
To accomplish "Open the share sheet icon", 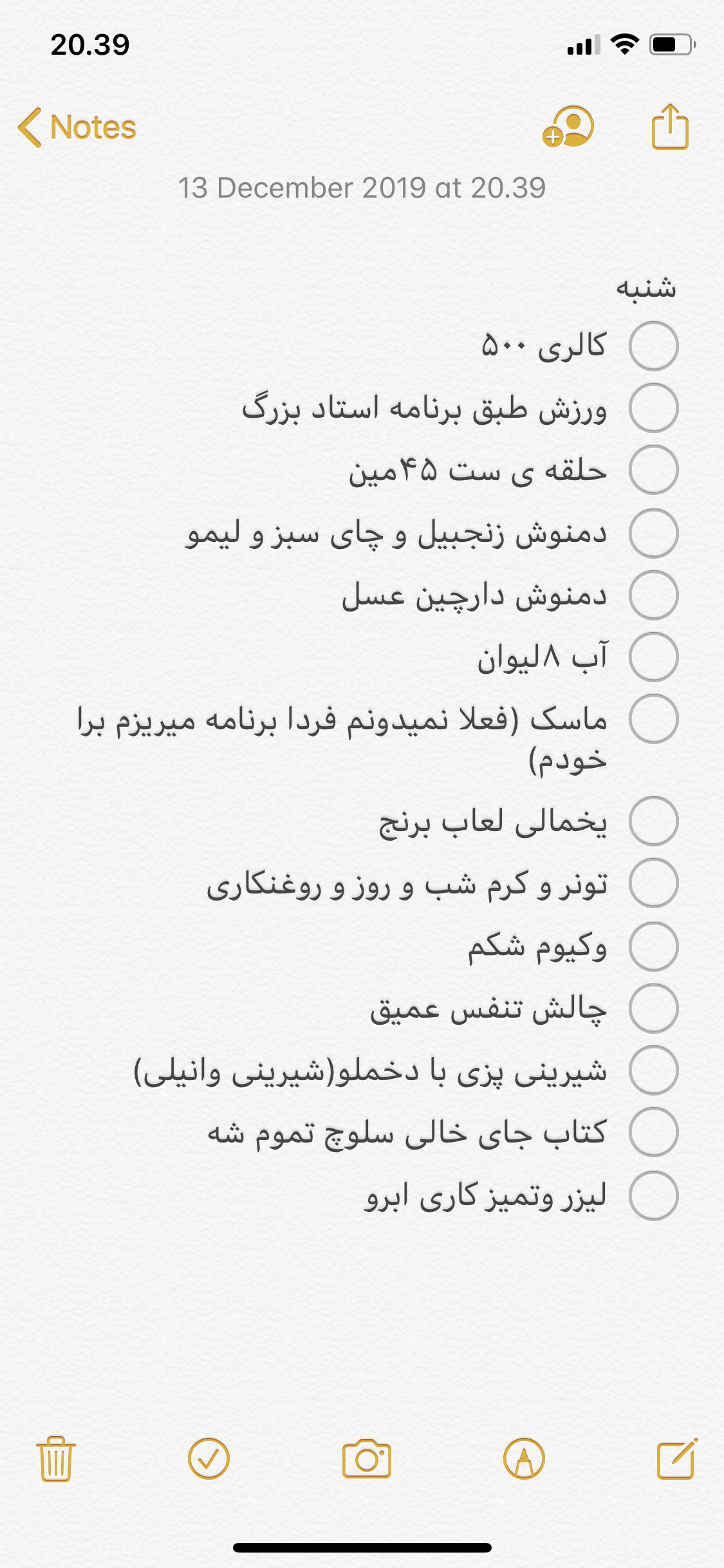I will [x=670, y=127].
